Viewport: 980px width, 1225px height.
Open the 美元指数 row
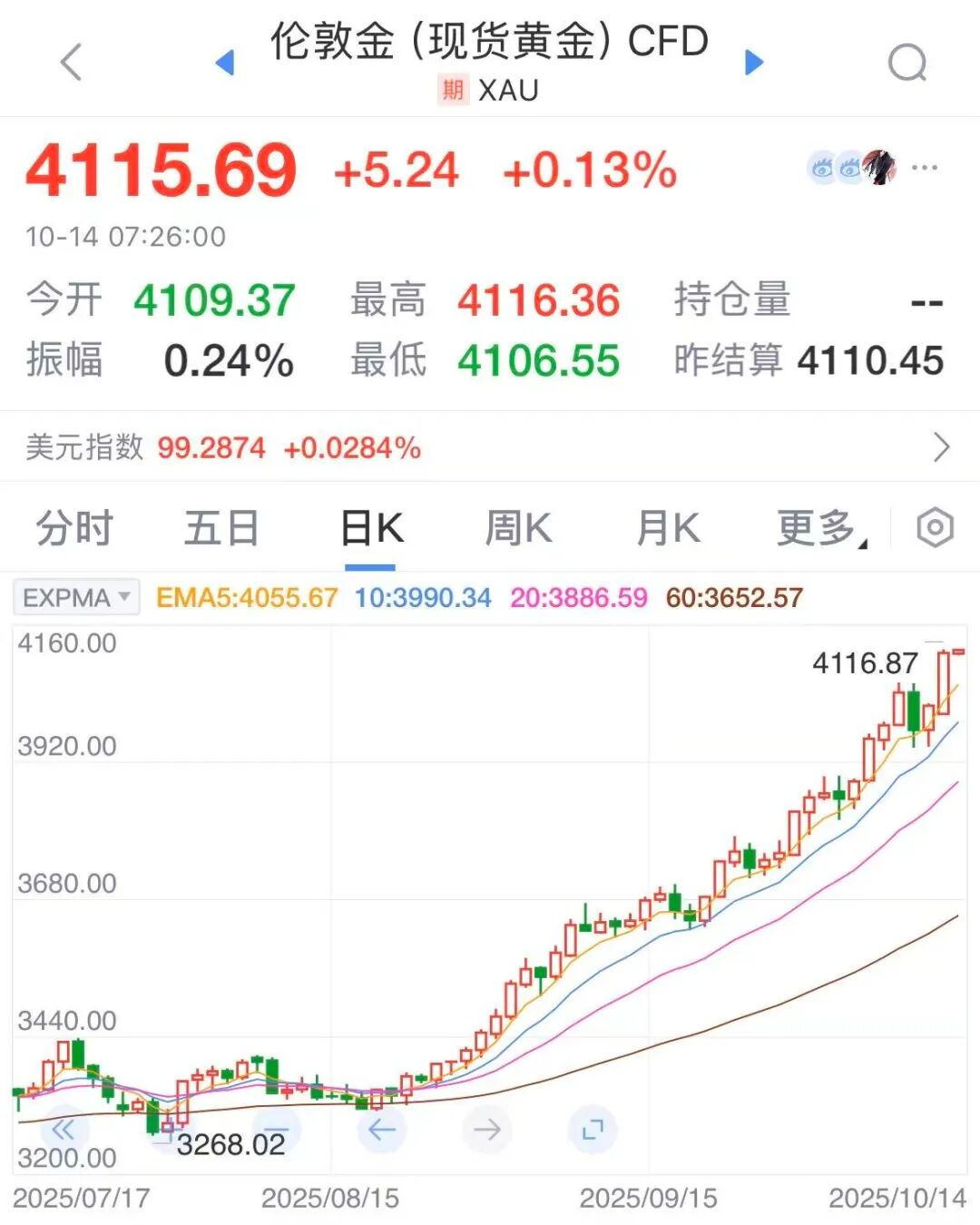click(490, 447)
